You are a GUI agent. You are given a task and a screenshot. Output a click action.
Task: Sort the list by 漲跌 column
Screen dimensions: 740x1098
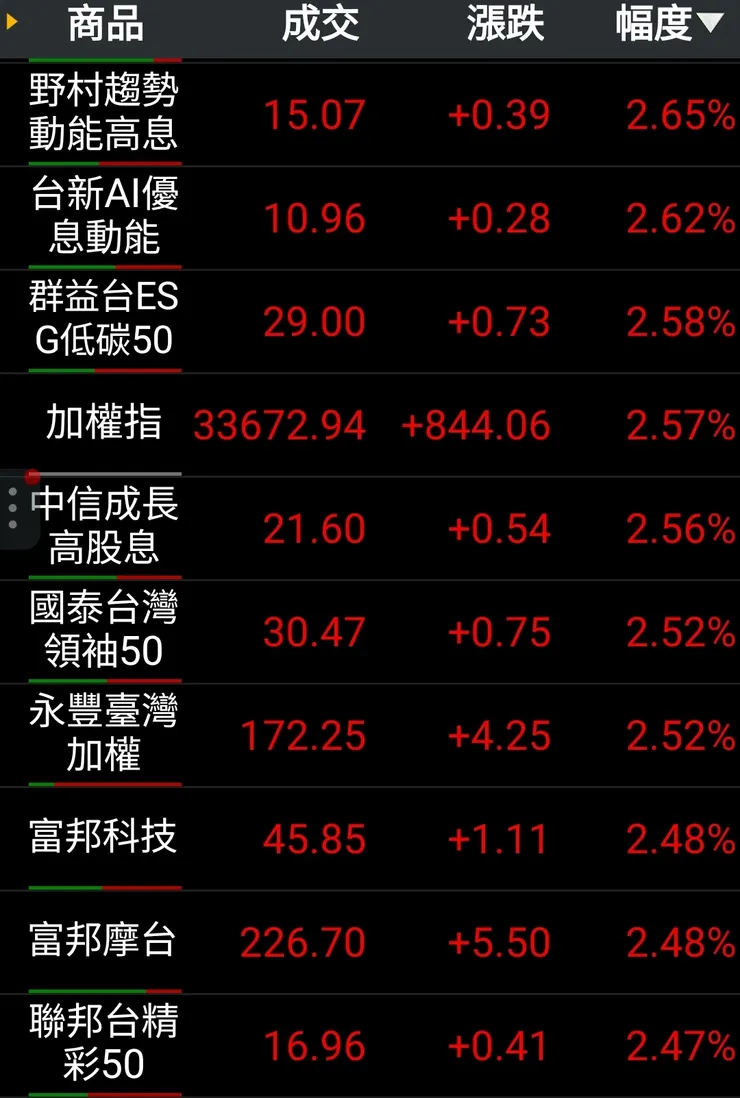coord(505,24)
